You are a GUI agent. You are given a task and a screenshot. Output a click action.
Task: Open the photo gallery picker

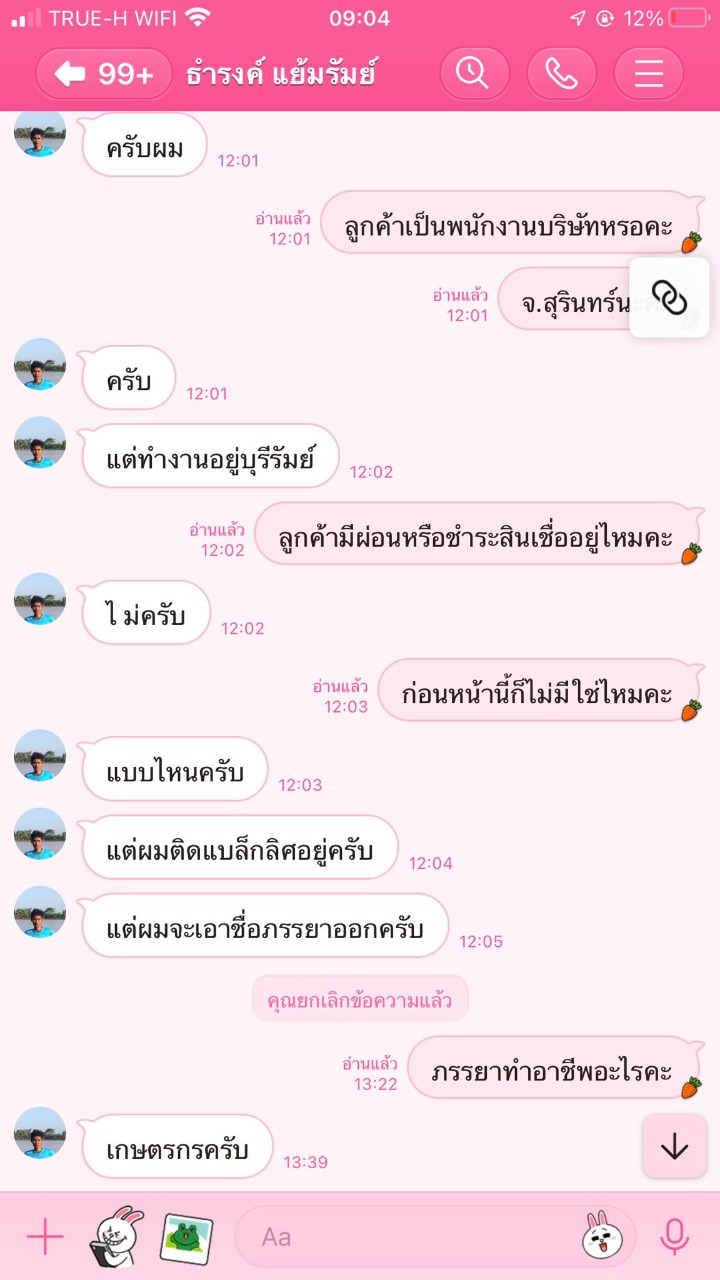[x=186, y=1237]
